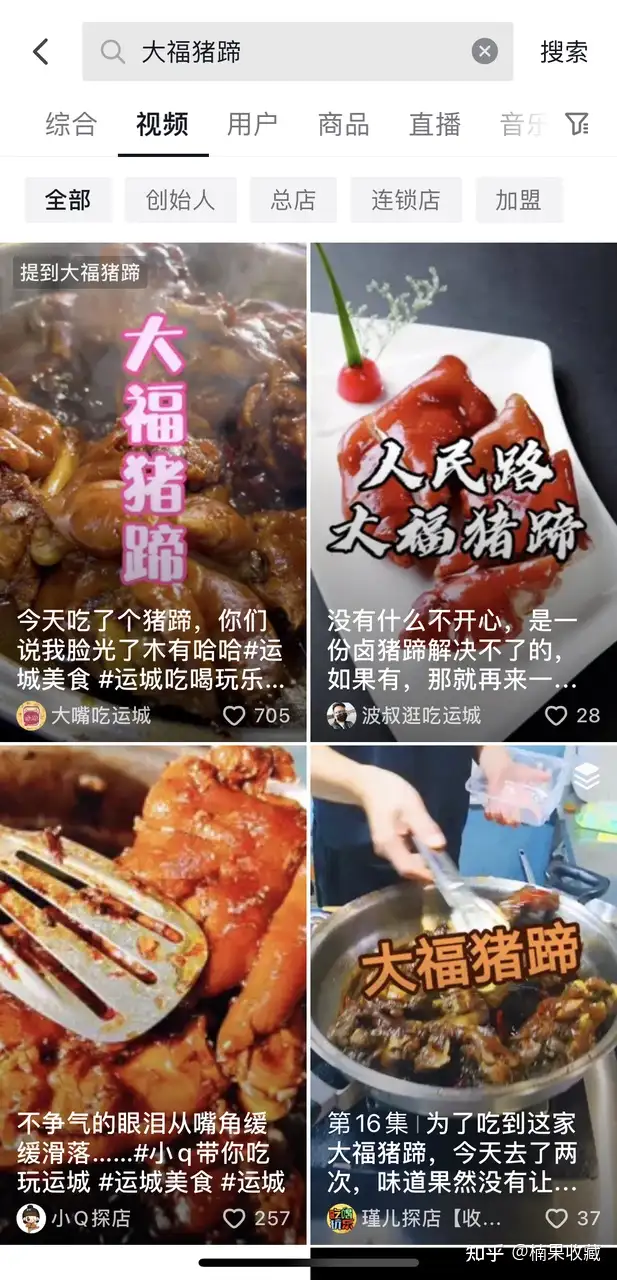
Task: Switch to the 商品 tab
Action: (x=343, y=124)
